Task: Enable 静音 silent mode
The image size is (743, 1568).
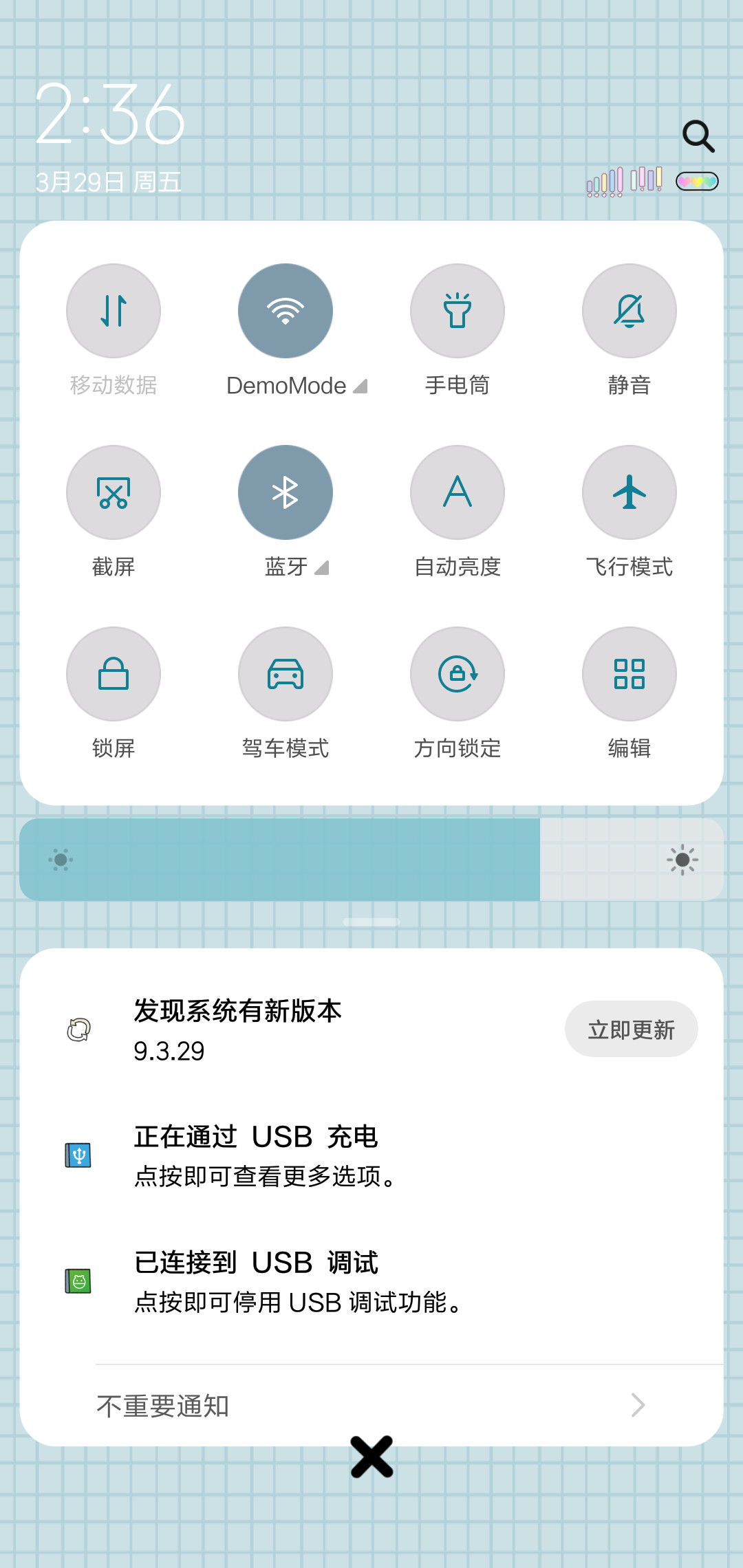Action: click(x=629, y=311)
